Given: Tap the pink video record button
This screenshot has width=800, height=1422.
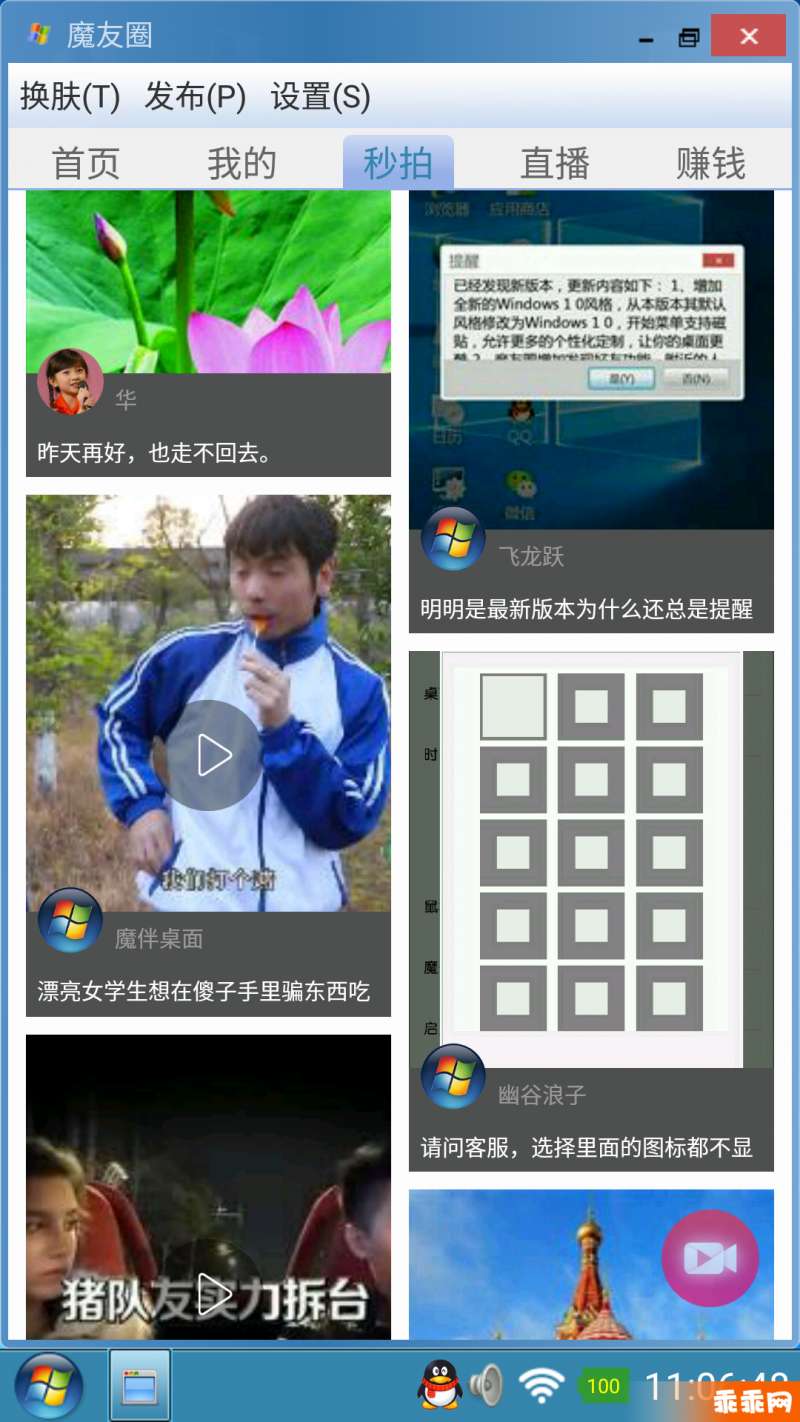Looking at the screenshot, I should (710, 1258).
